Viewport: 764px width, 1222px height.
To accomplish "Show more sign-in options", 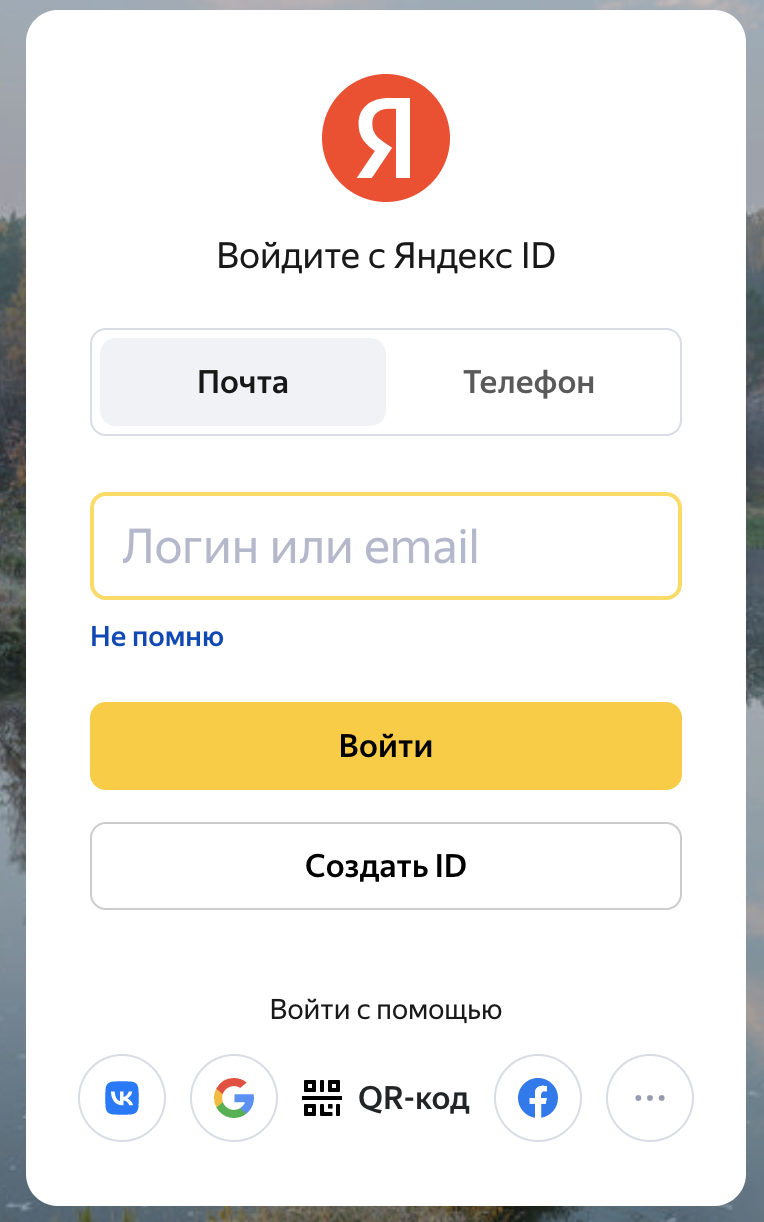I will point(650,1099).
